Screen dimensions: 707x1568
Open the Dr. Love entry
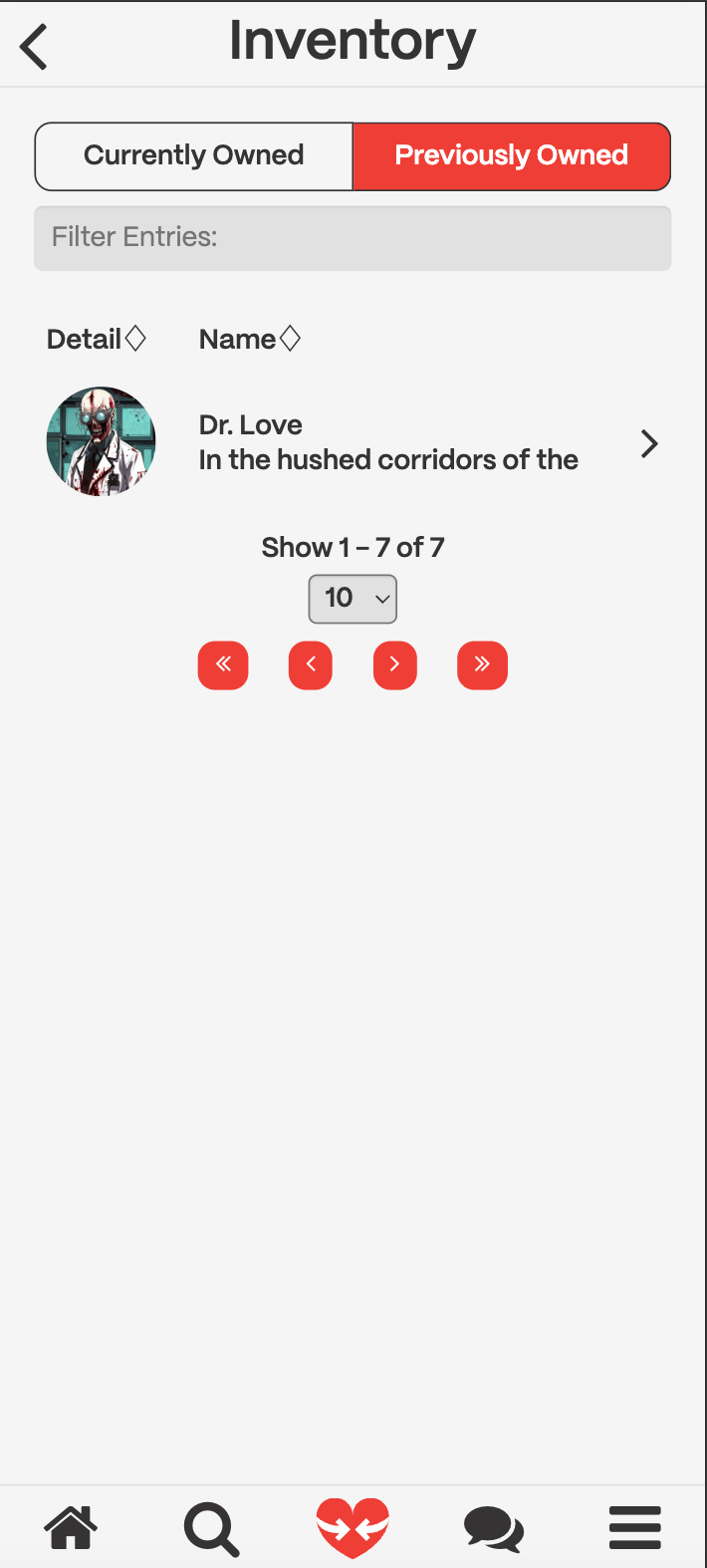point(388,442)
